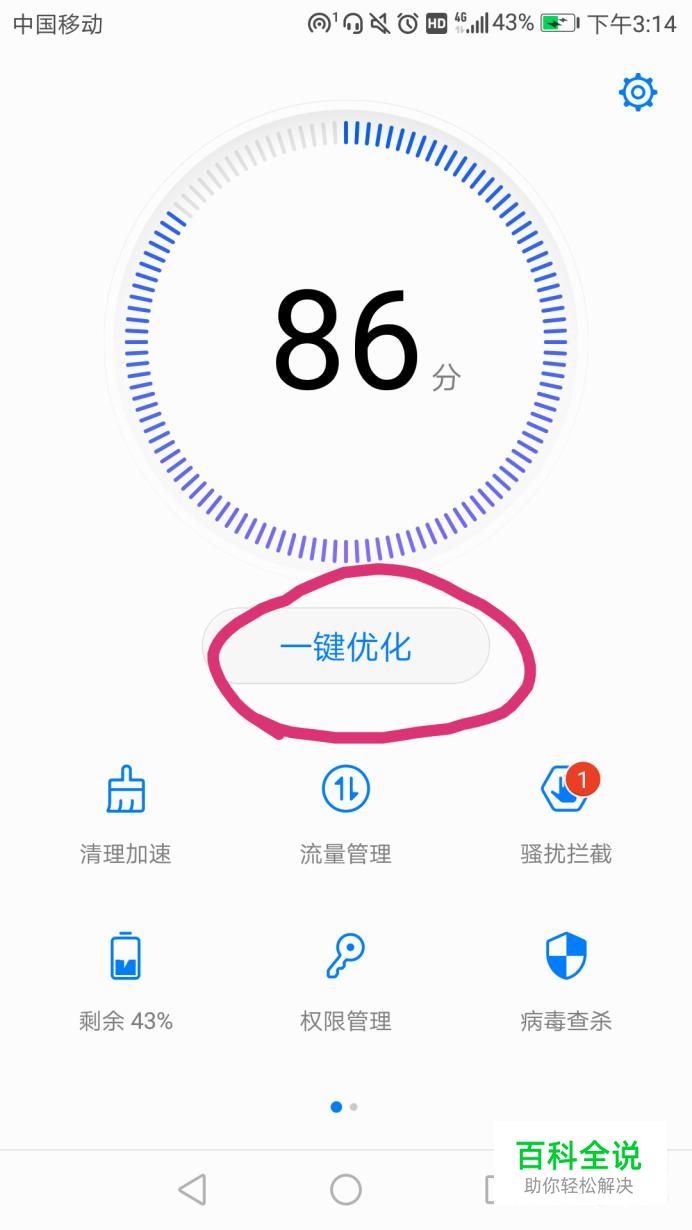Go back with navigation bar back button
This screenshot has width=692, height=1230.
[x=192, y=1189]
